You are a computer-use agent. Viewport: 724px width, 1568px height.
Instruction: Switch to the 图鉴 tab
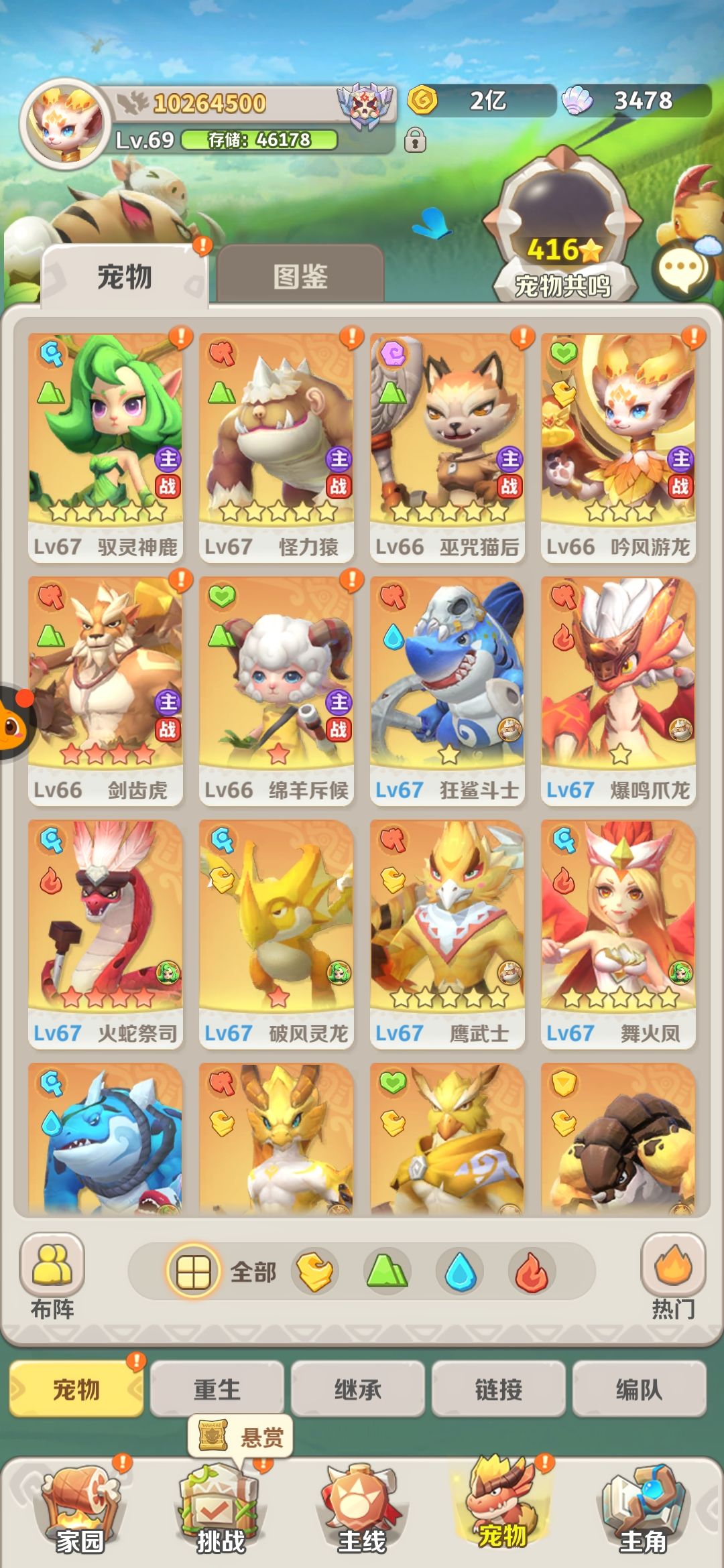(300, 275)
